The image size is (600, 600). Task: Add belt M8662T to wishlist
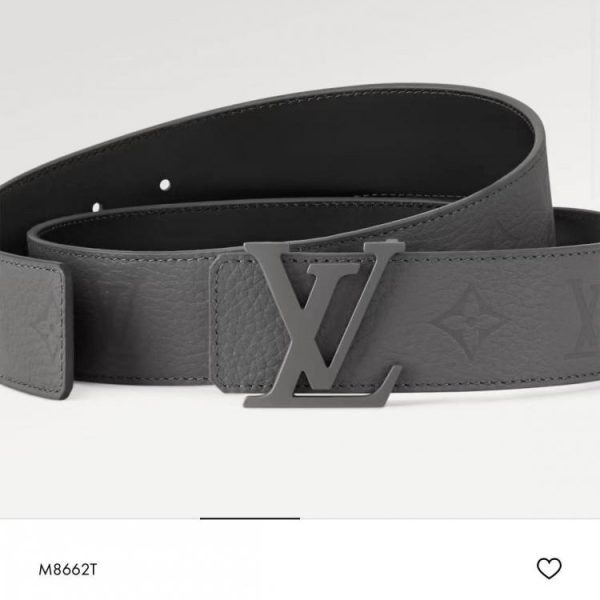click(549, 569)
